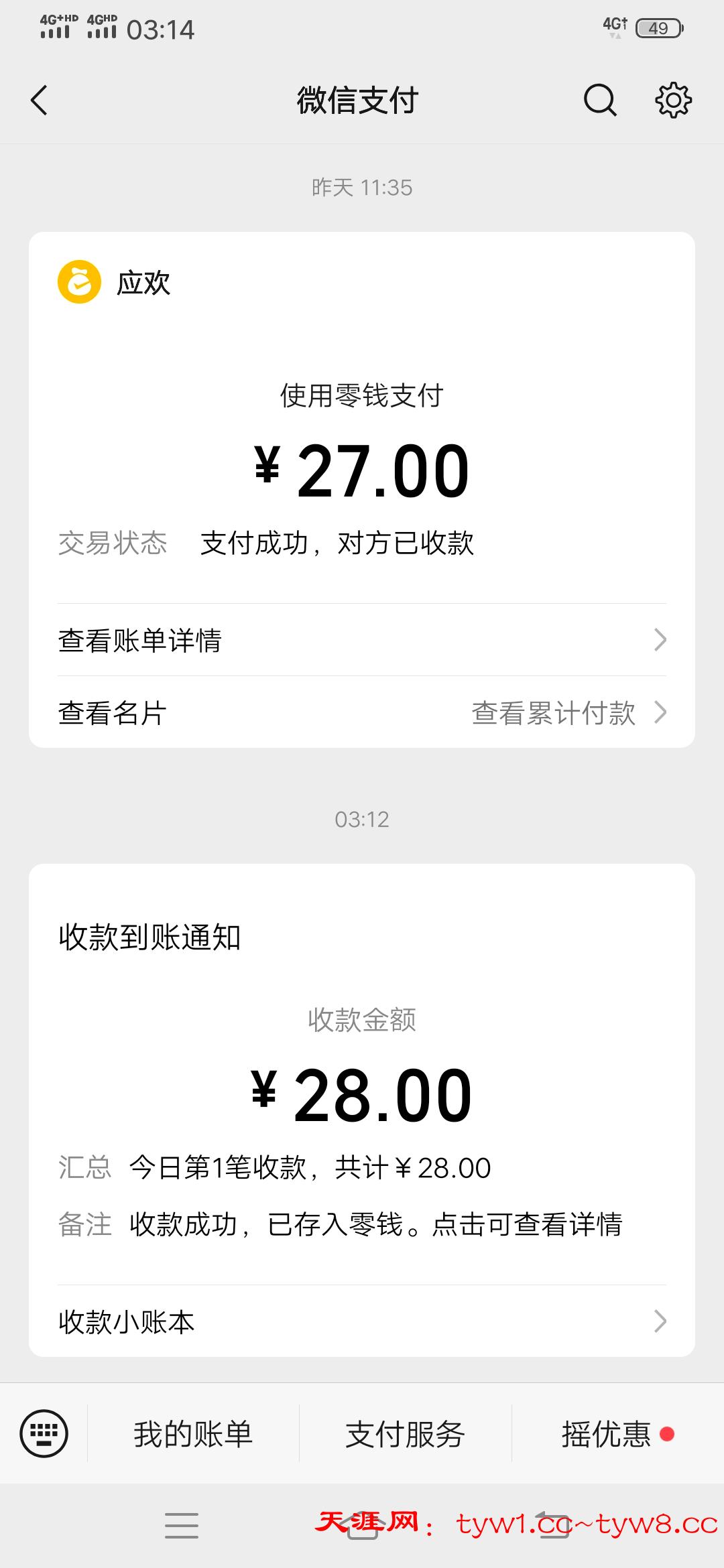
Task: Open 收款小账本 ledger
Action: click(362, 1322)
